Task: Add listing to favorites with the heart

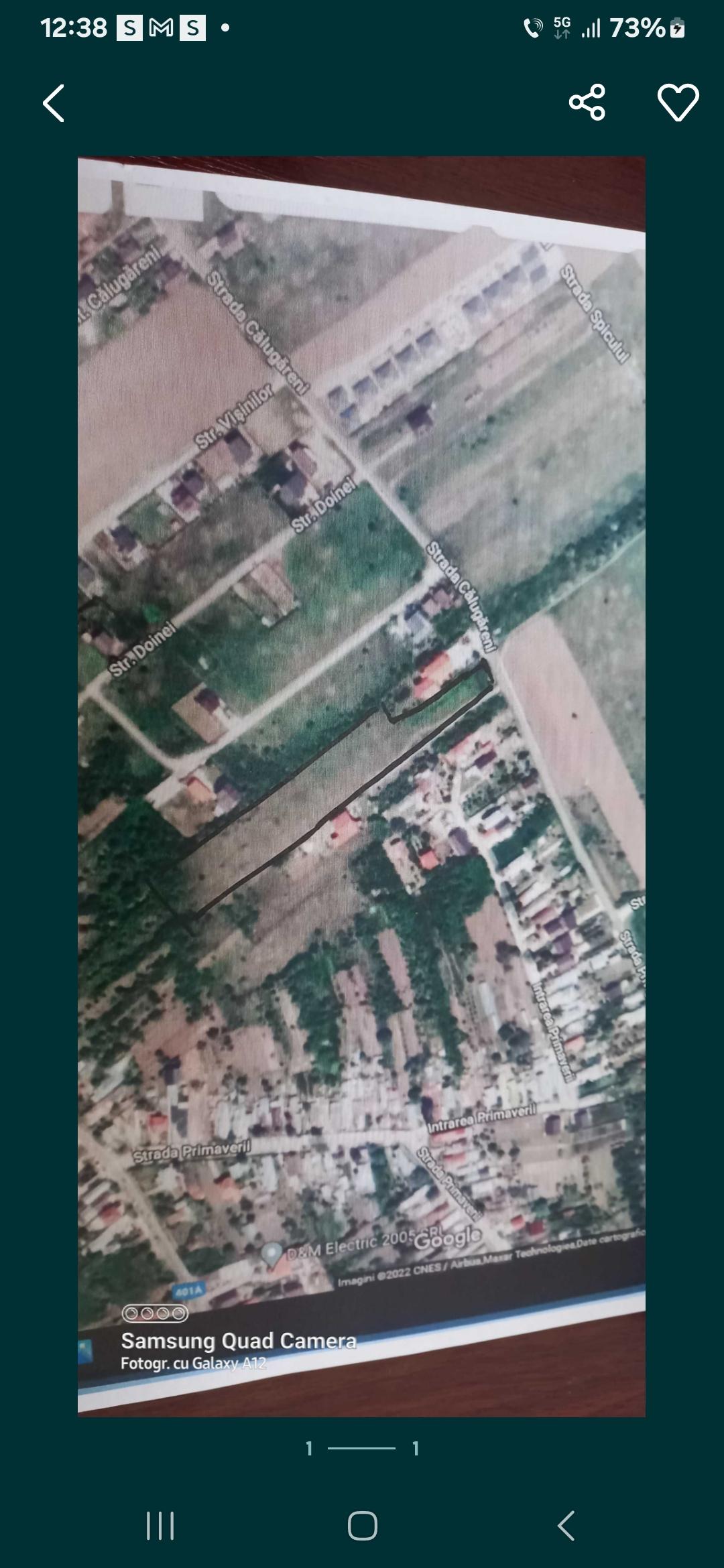Action: tap(678, 103)
